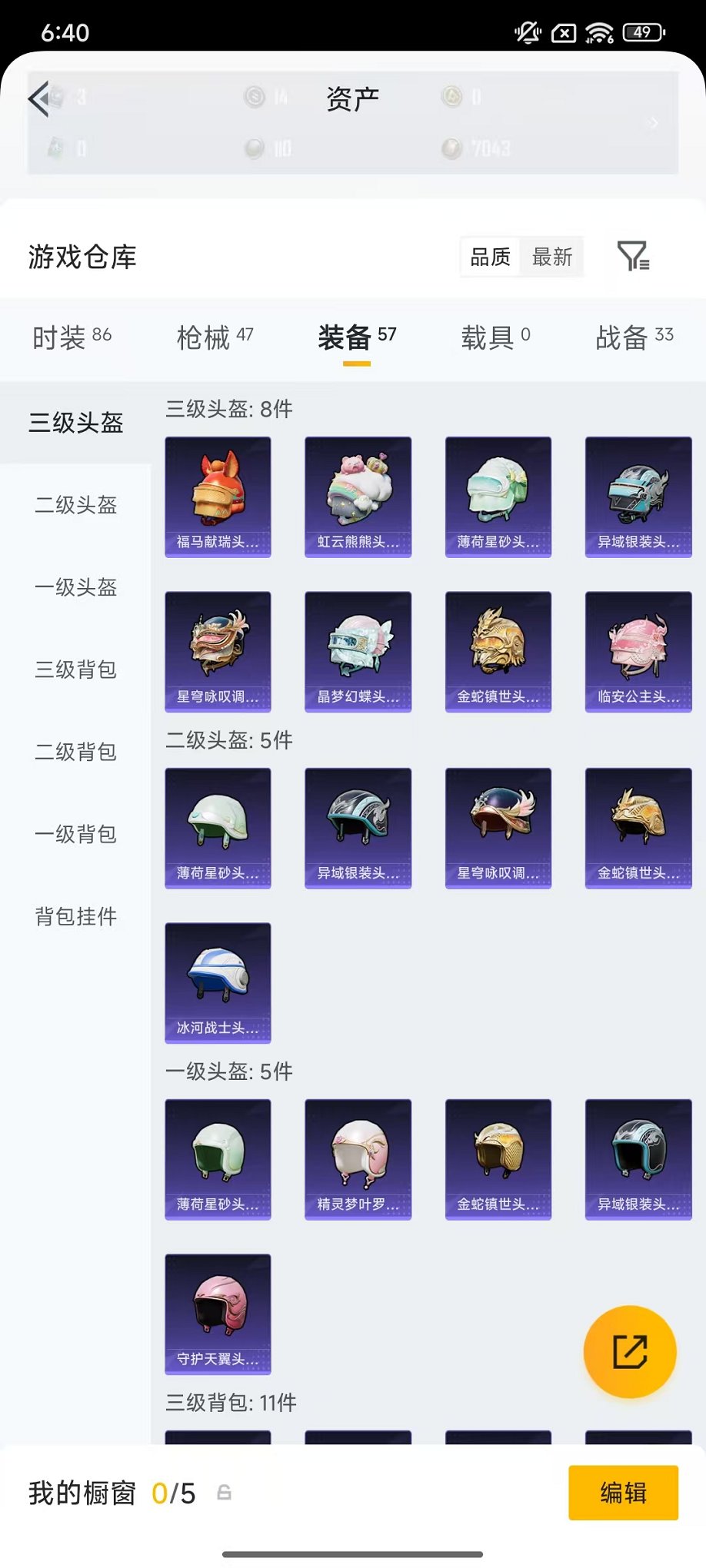
Task: Open the 载具 tab
Action: pyautogui.click(x=495, y=337)
